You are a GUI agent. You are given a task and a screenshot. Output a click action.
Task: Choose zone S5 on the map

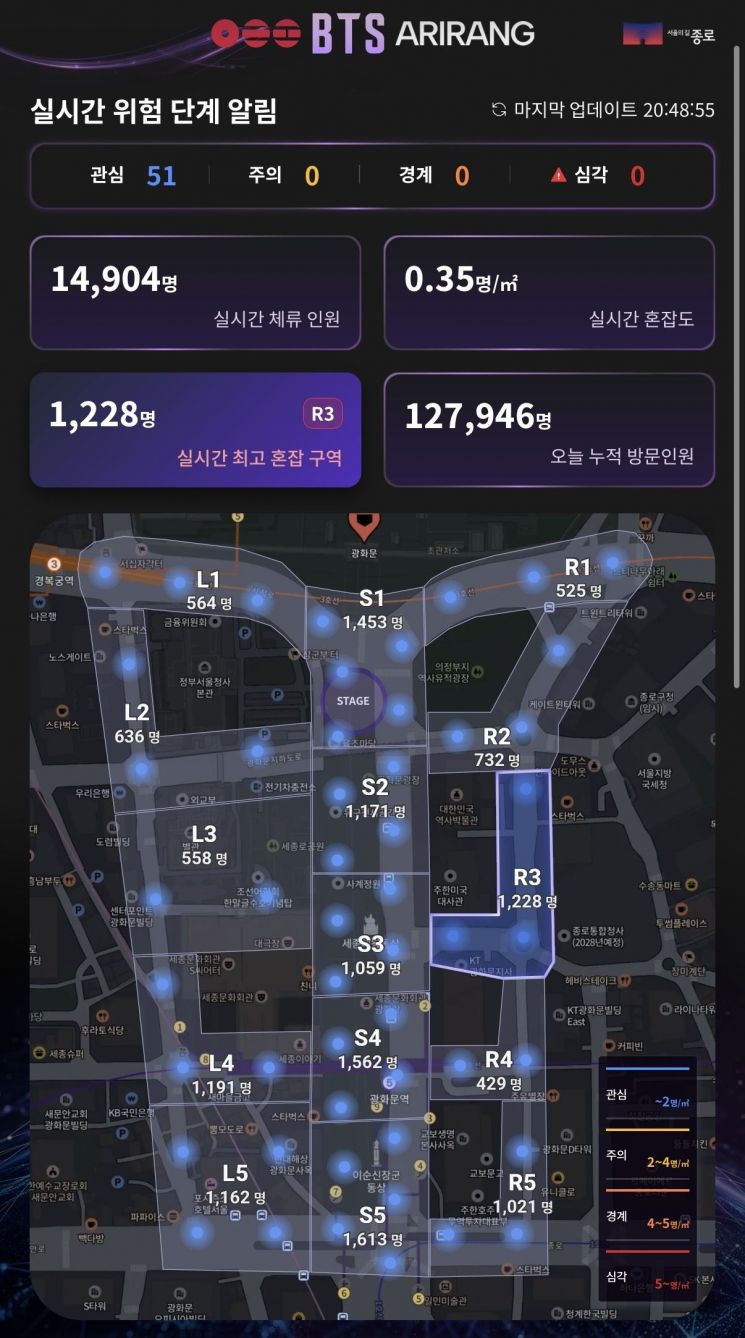372,1226
